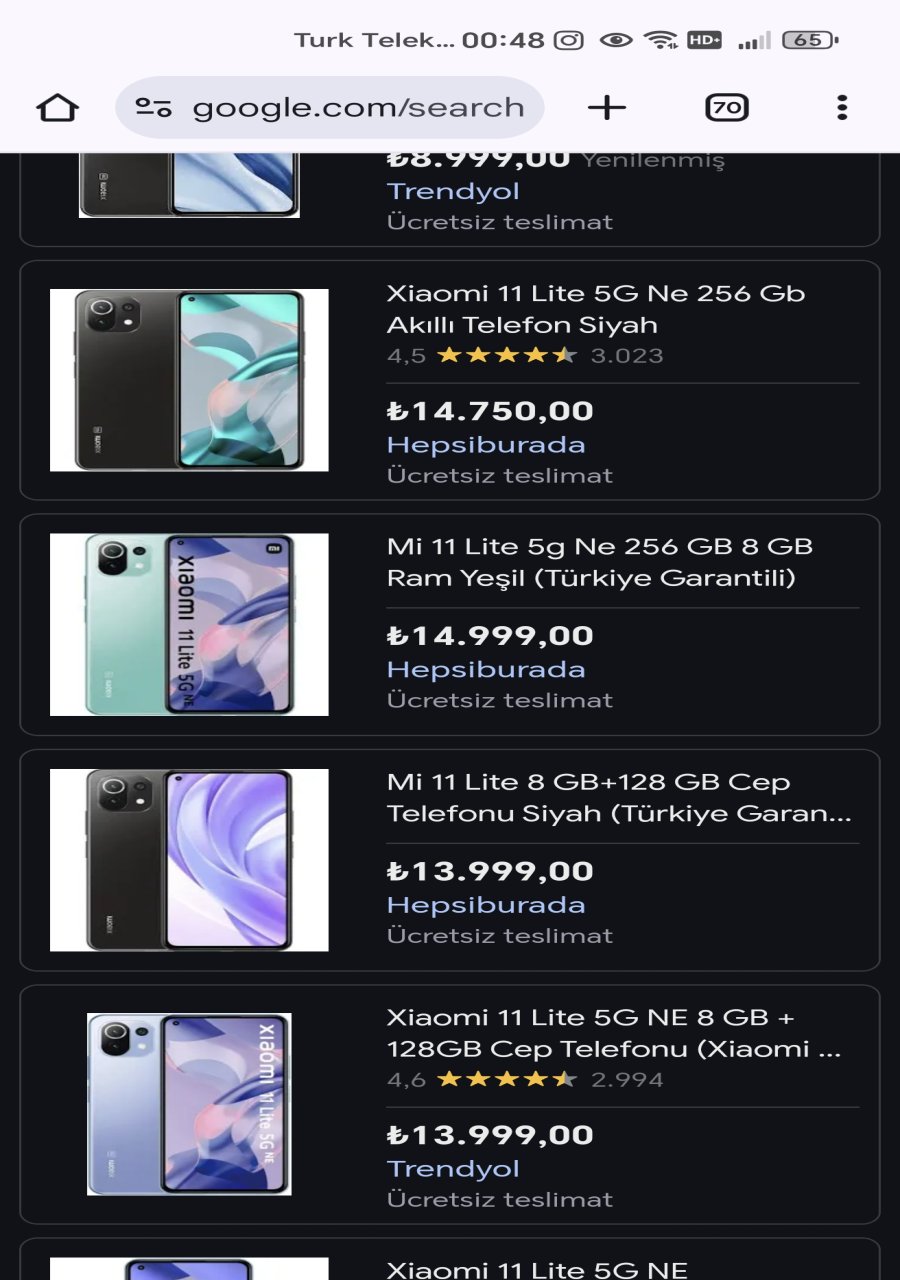Open the tab switcher showing 70 tabs
This screenshot has height=1280, width=900.
[x=727, y=108]
